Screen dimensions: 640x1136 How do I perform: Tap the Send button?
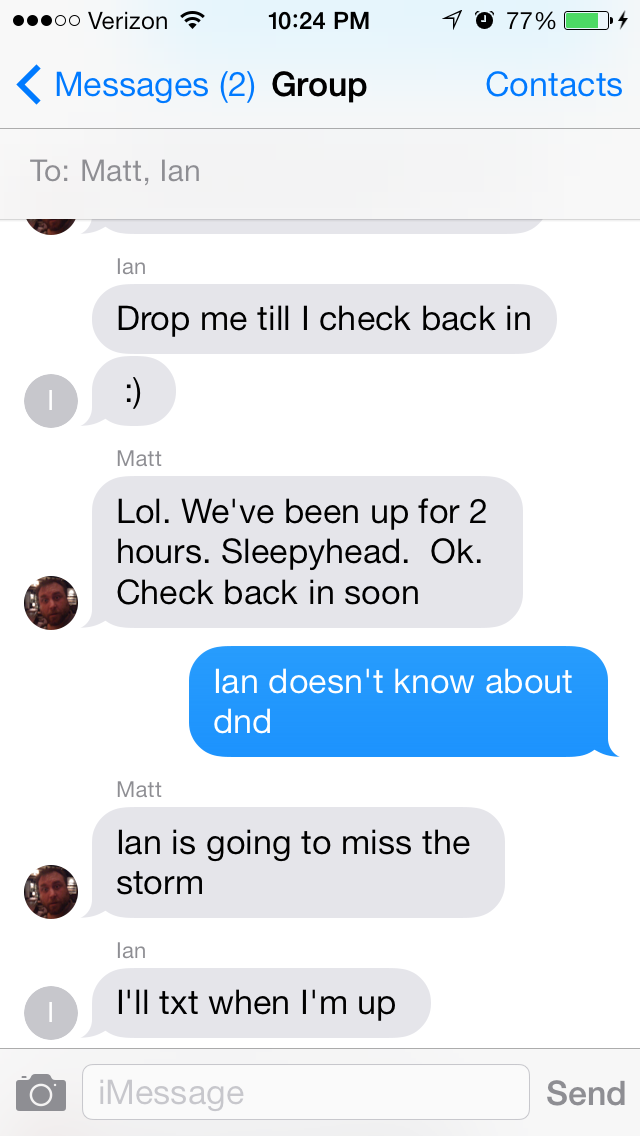pos(586,1093)
